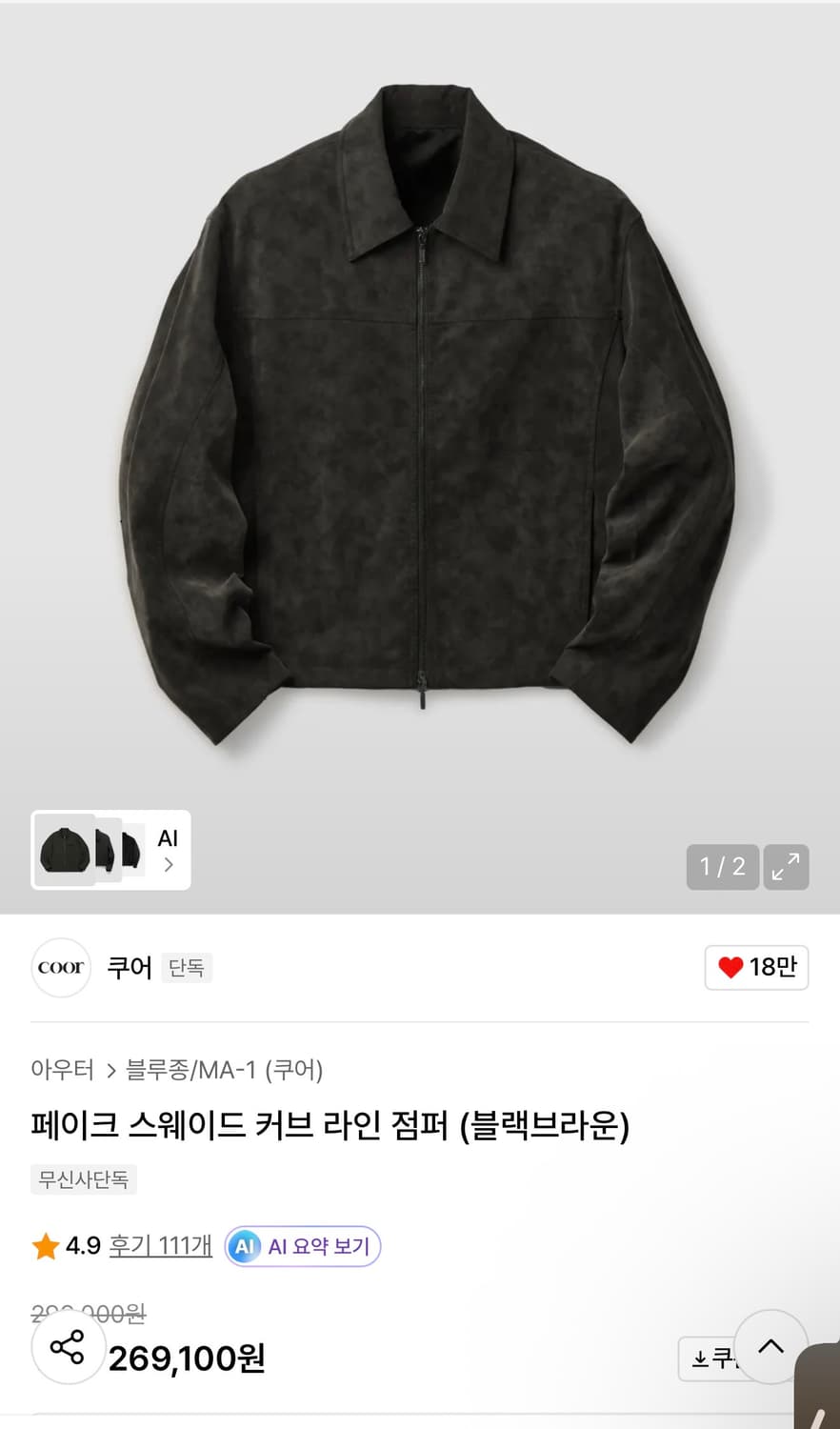Click the orange star rating icon
Screen dimensions: 840x1429
(45, 1245)
